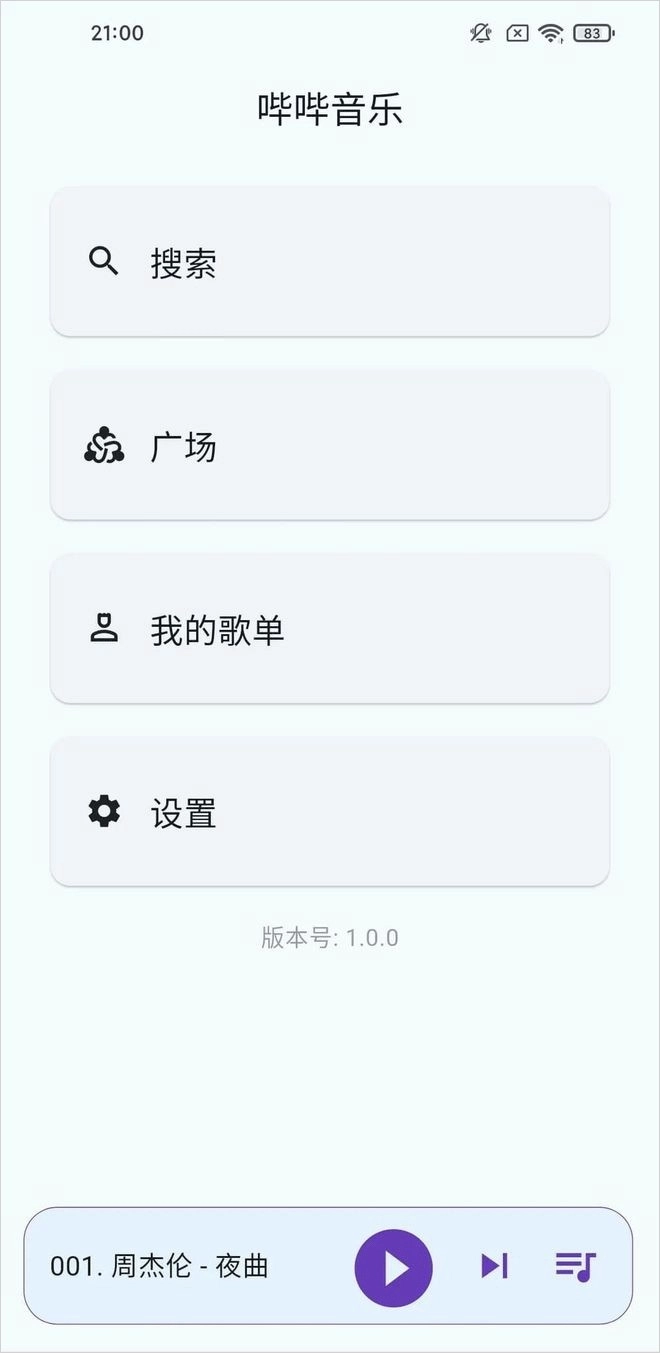
Task: Open the 搜索 search card
Action: (x=329, y=262)
